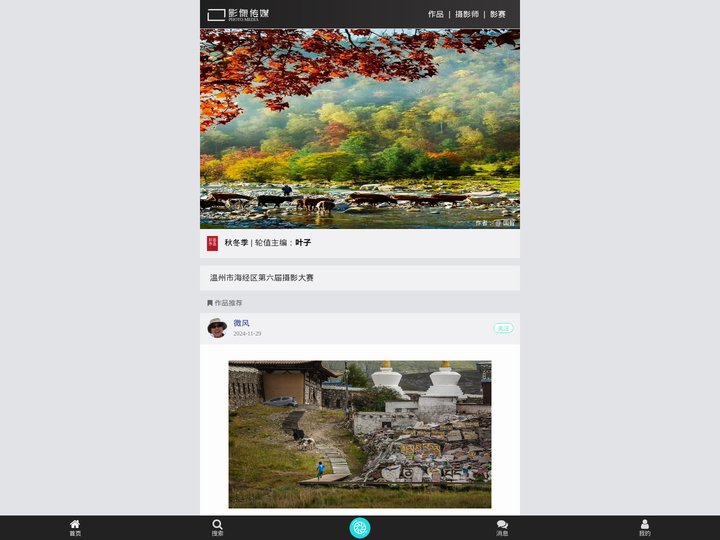The height and width of the screenshot is (540, 720).
Task: Open the 我的 profile tab
Action: point(644,527)
